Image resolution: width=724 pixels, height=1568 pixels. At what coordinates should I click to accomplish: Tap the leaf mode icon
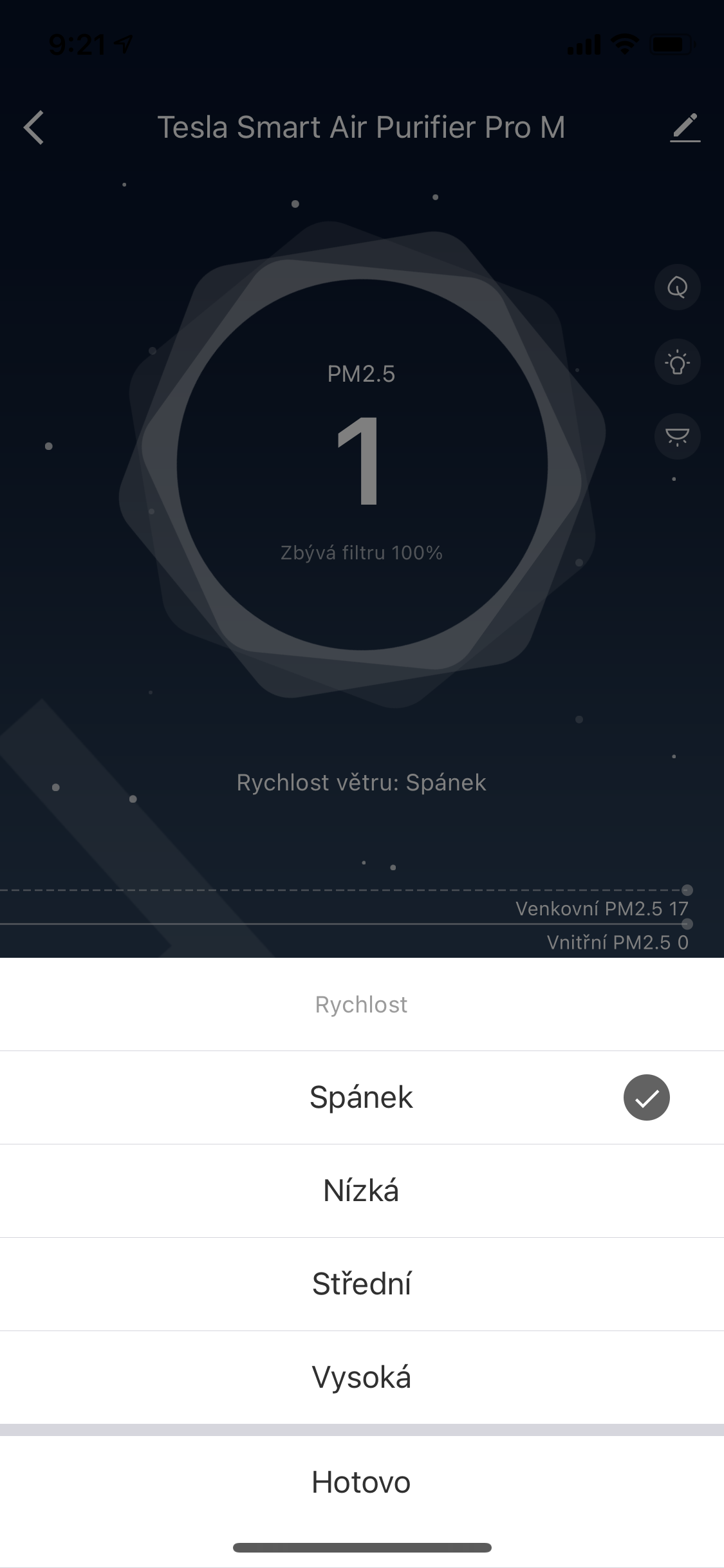[677, 287]
